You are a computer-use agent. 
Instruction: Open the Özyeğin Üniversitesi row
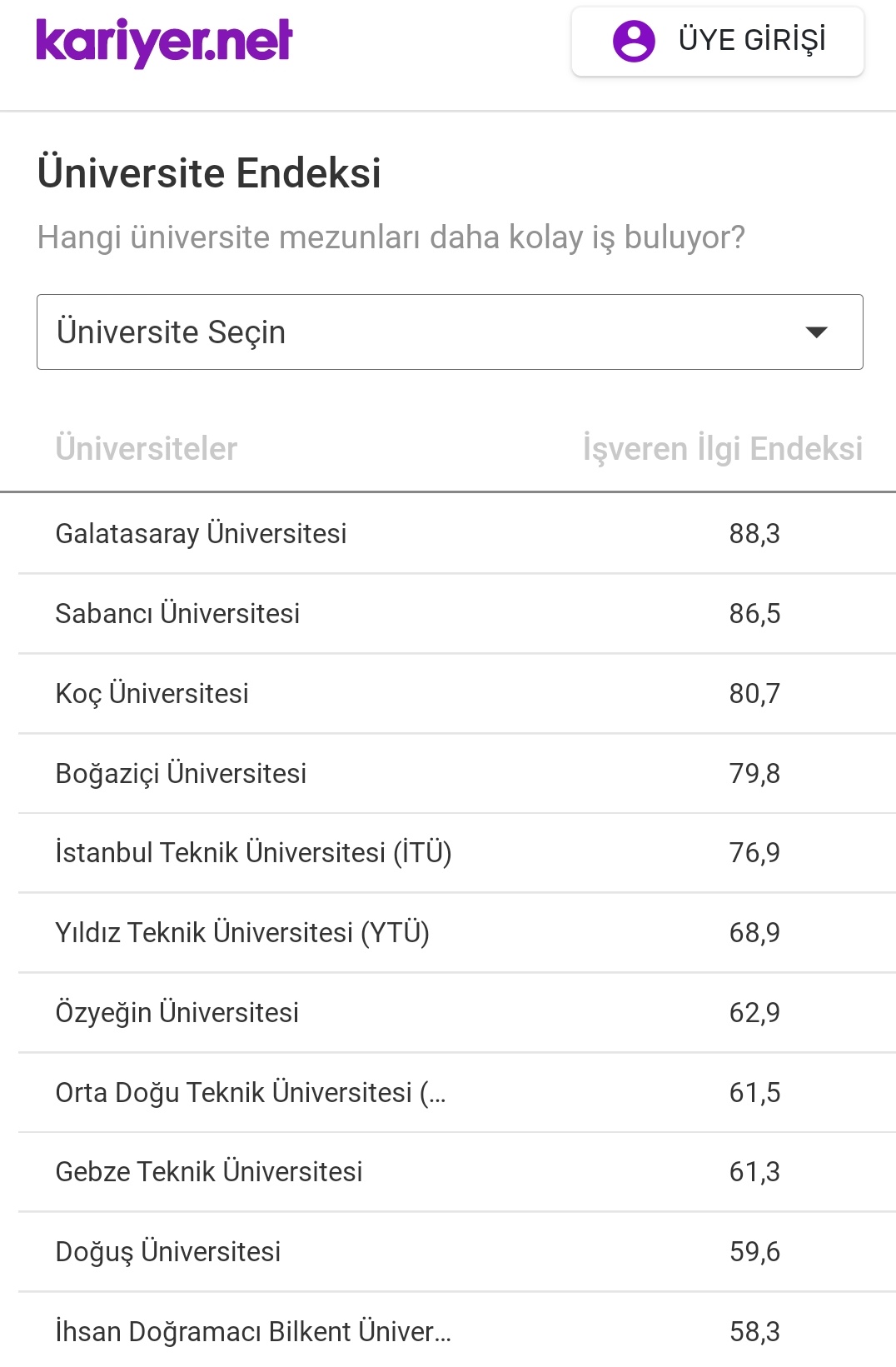tap(457, 1012)
